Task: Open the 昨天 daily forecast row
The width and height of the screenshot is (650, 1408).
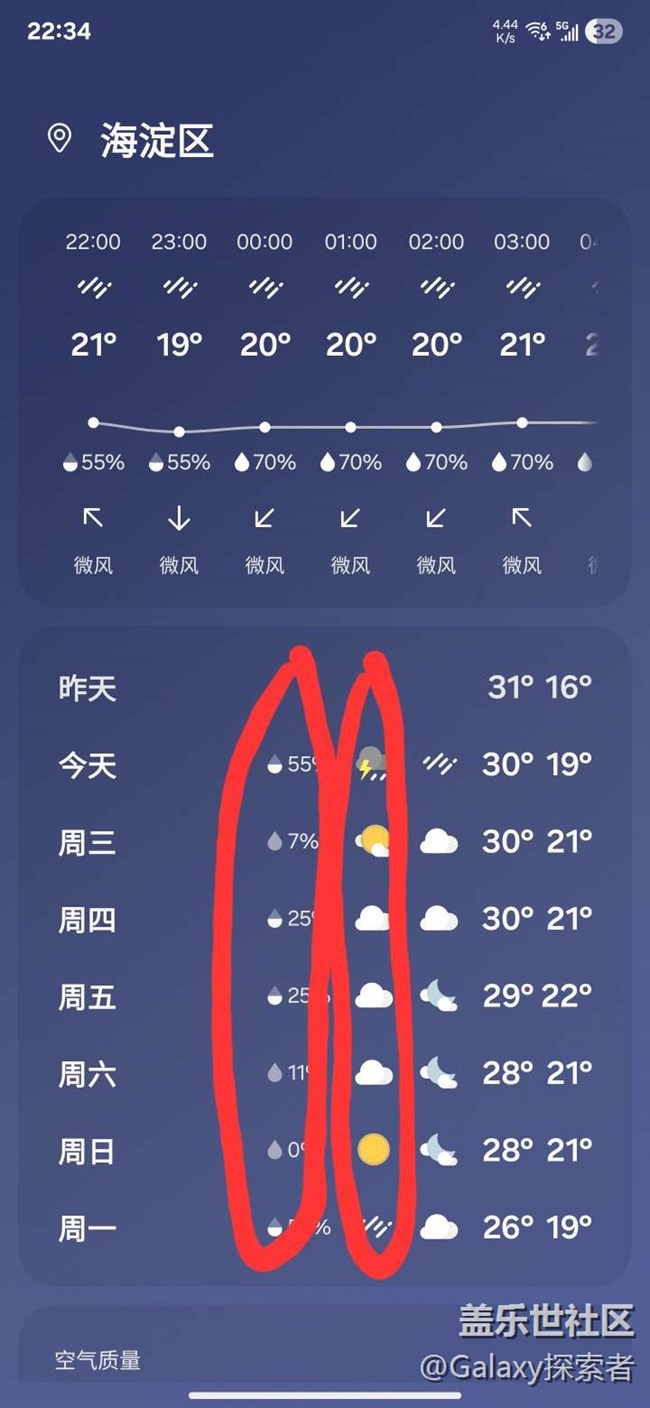Action: [x=325, y=687]
